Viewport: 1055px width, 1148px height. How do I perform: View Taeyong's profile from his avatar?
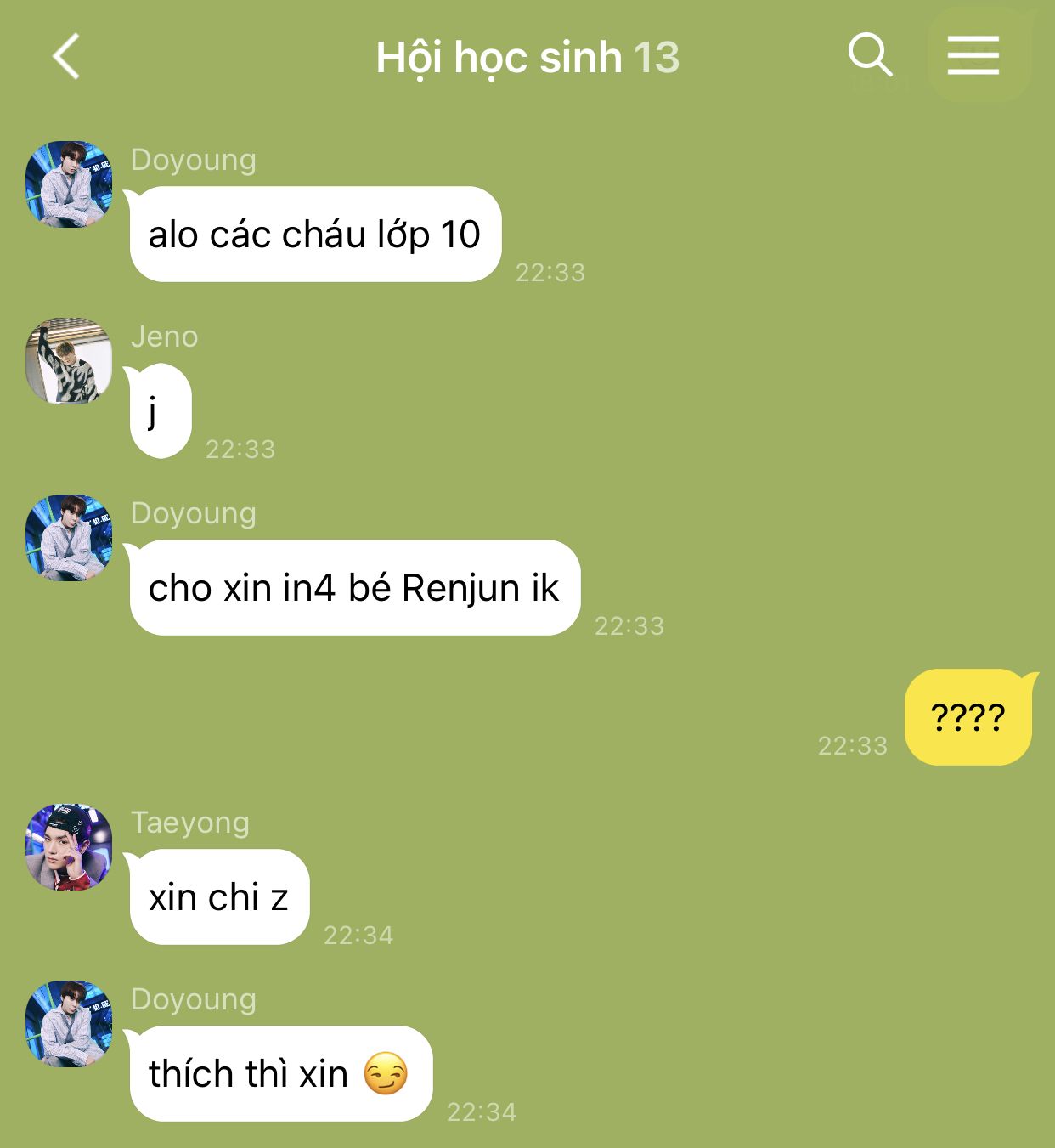coord(69,847)
